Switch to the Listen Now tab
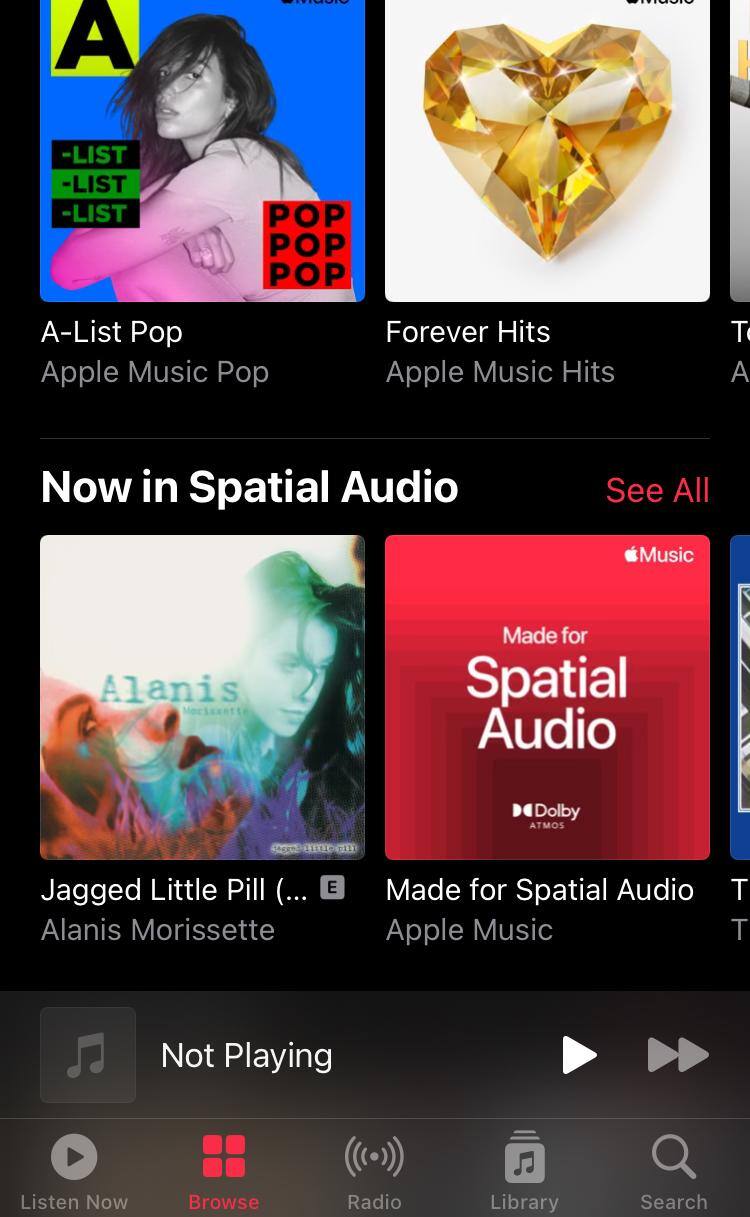The width and height of the screenshot is (750, 1217). pos(74,1171)
